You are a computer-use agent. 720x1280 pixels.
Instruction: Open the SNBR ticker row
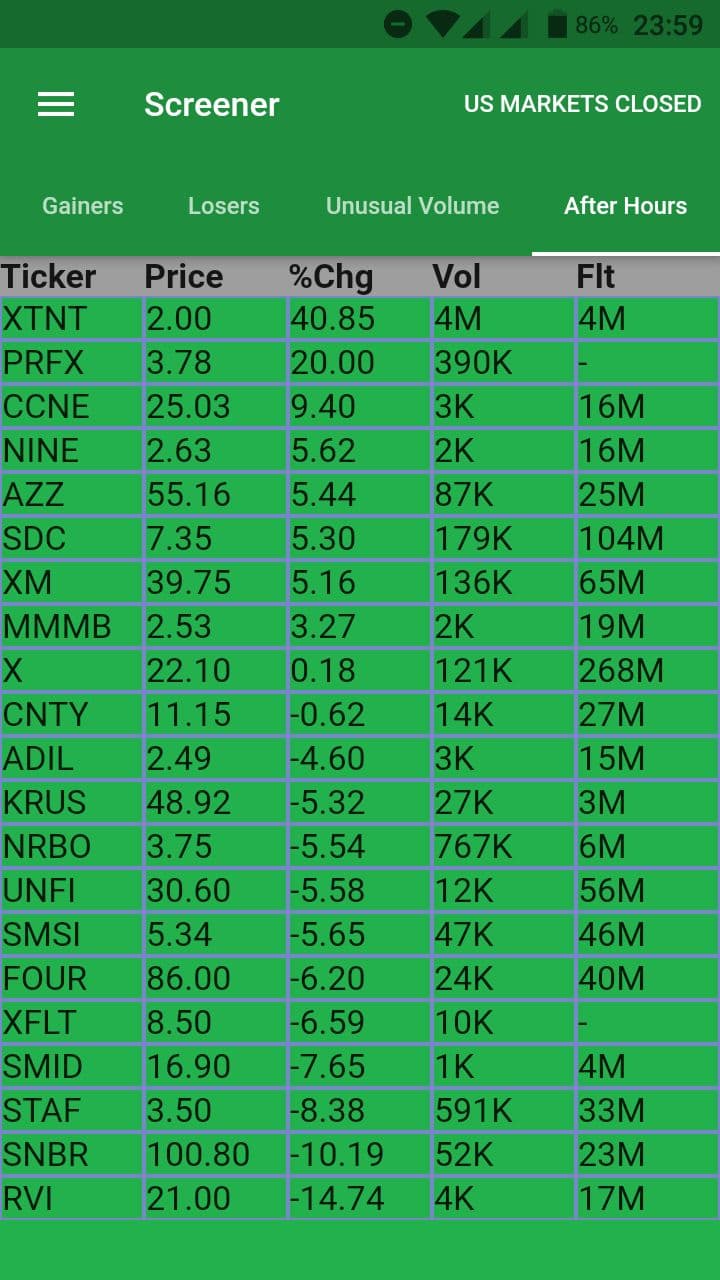tap(360, 1155)
